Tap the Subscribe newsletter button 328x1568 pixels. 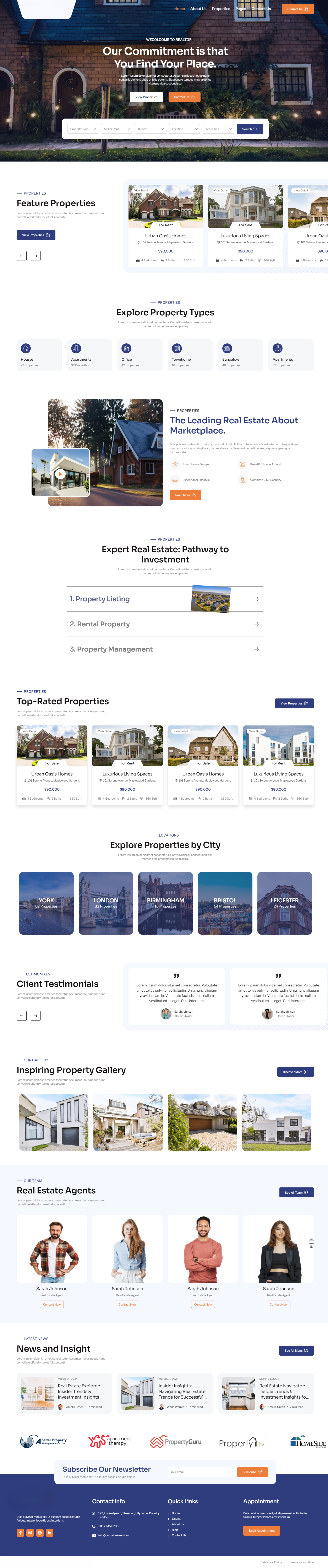click(252, 1472)
